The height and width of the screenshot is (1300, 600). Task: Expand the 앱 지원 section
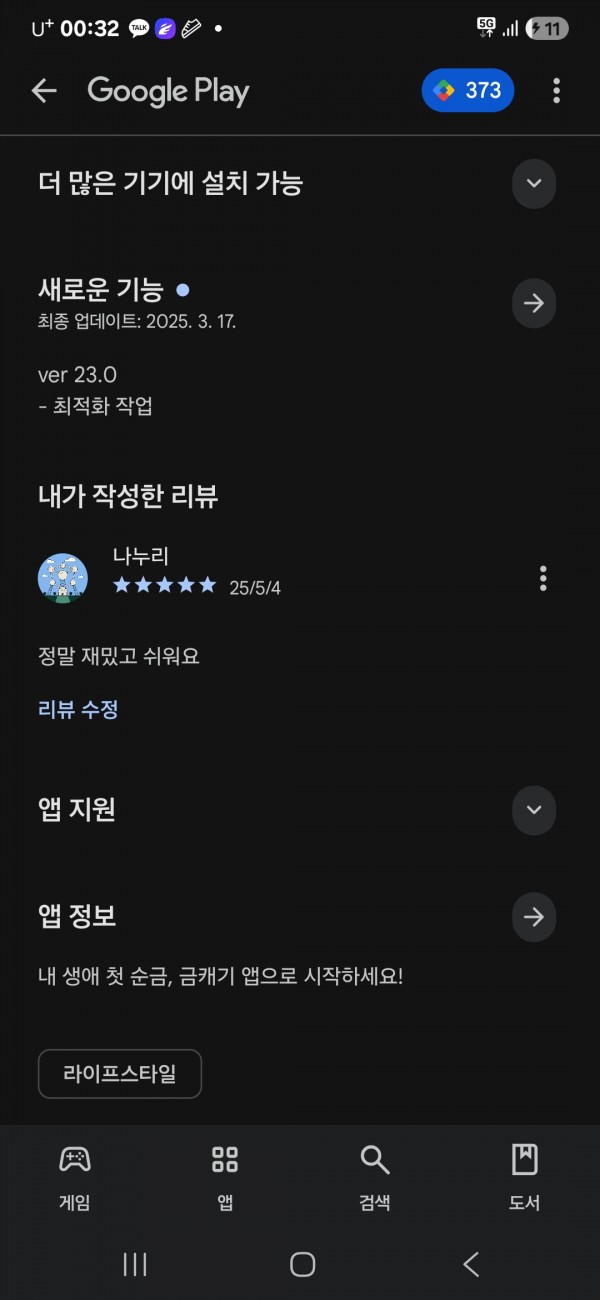click(x=534, y=809)
